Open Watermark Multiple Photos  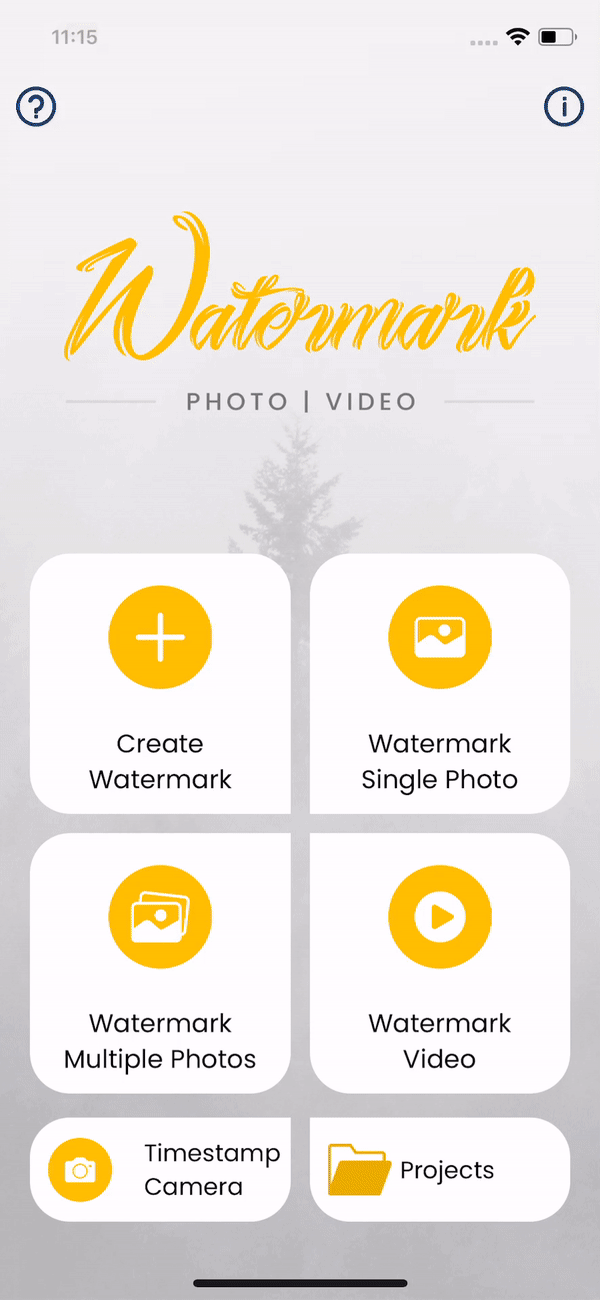[x=160, y=963]
